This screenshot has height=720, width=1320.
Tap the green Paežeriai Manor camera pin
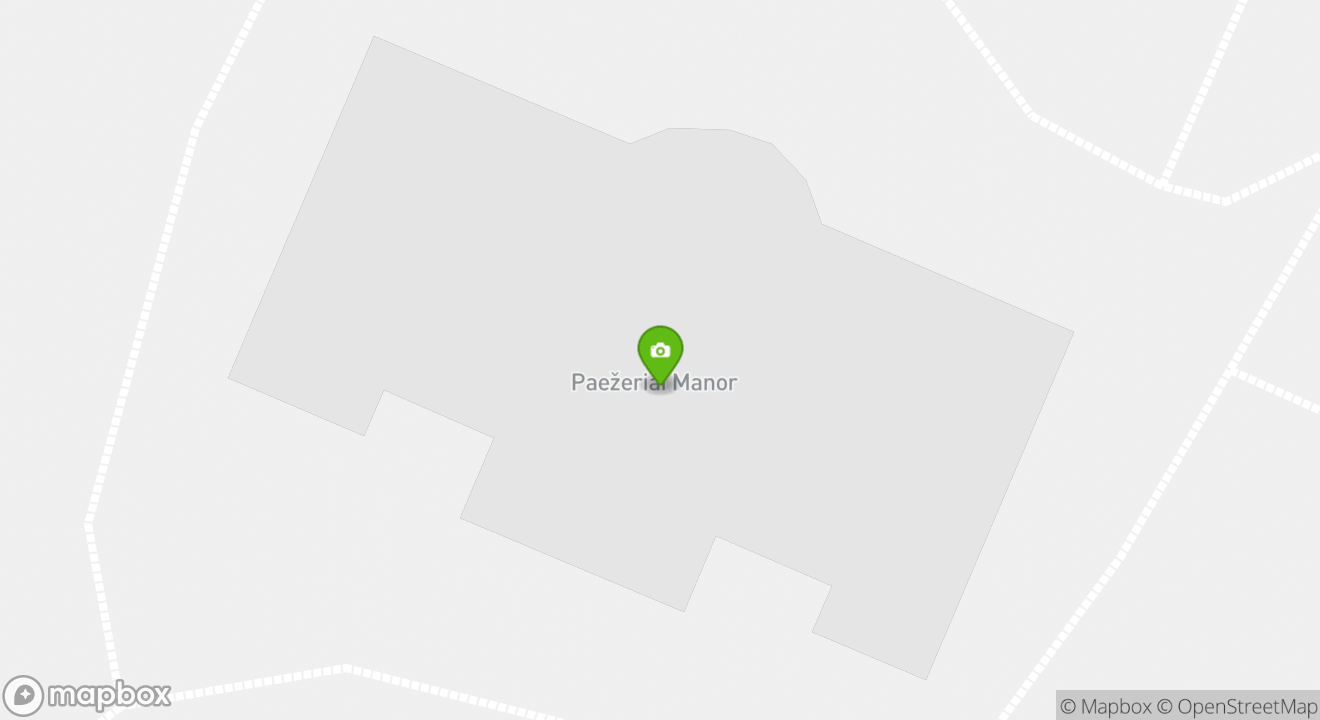(660, 352)
